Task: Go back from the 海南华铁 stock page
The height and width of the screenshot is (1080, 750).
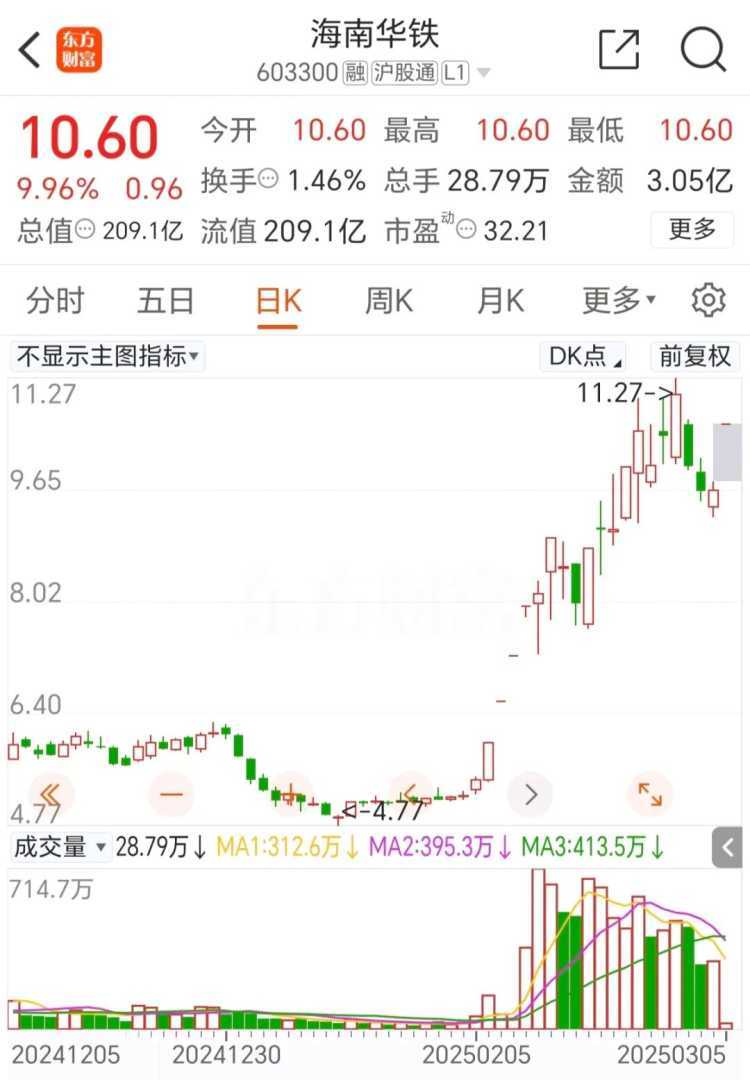Action: tap(30, 50)
